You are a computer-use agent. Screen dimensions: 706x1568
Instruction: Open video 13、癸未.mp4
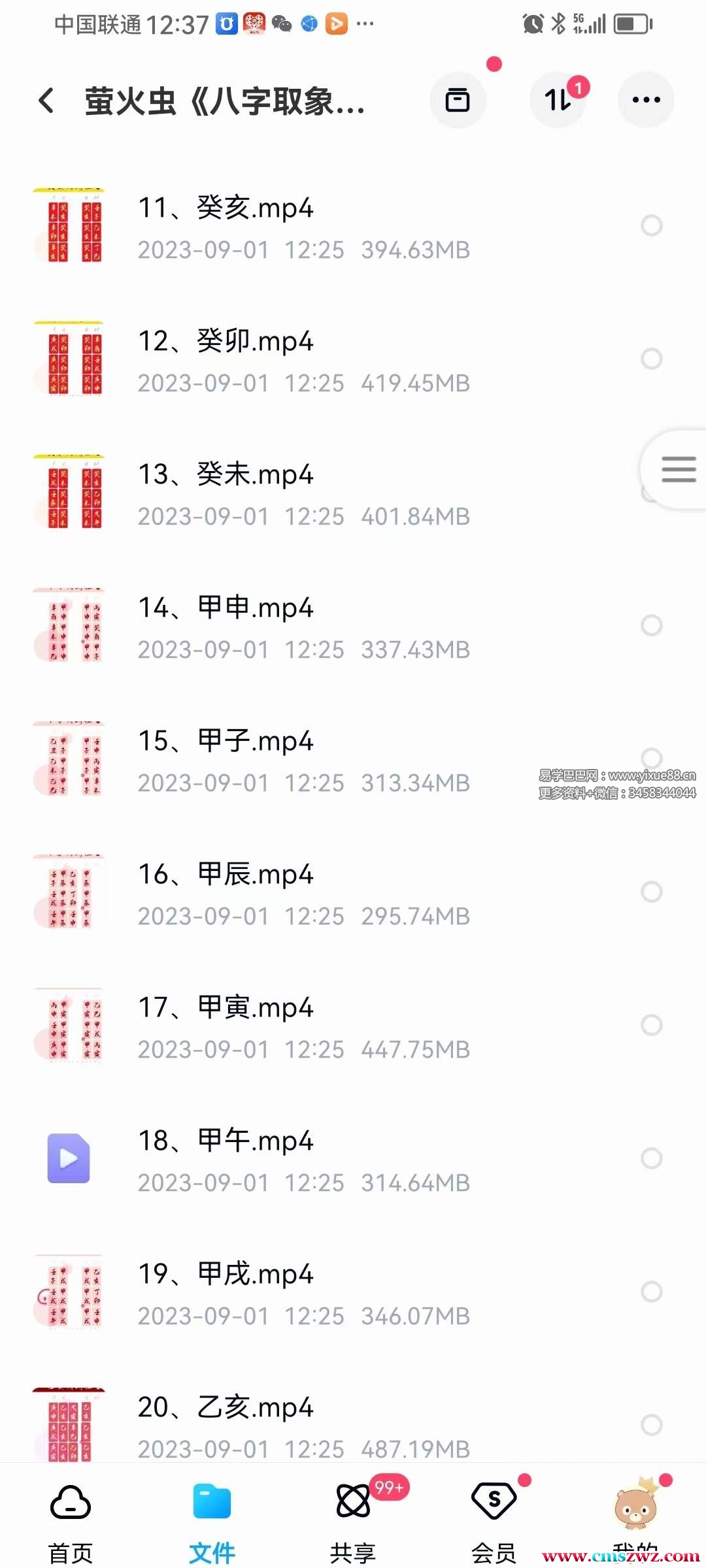click(x=226, y=476)
